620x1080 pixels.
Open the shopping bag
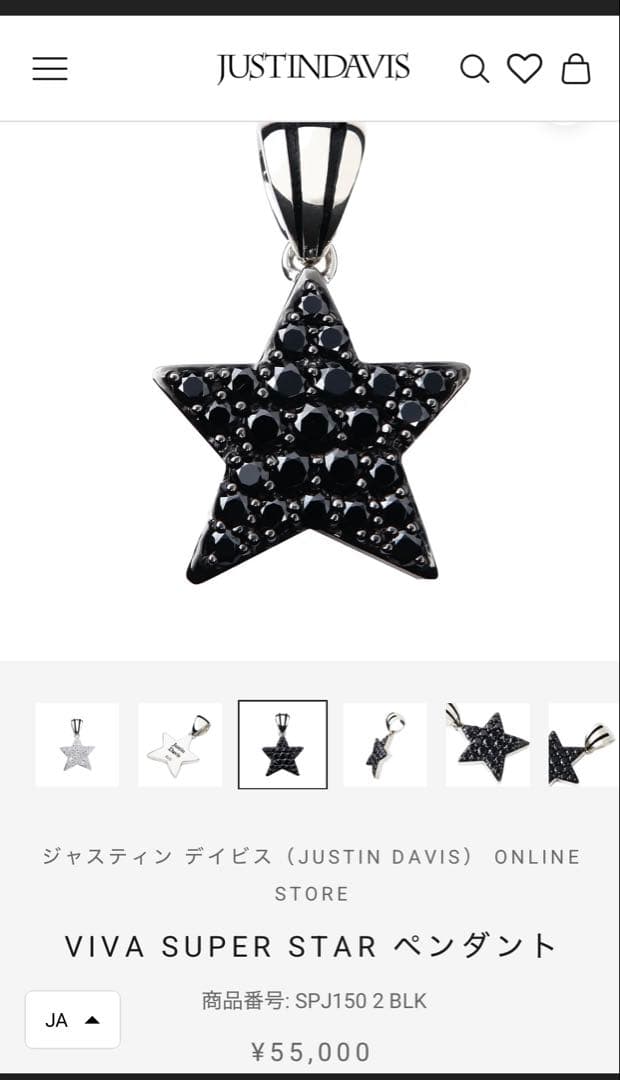coord(576,69)
